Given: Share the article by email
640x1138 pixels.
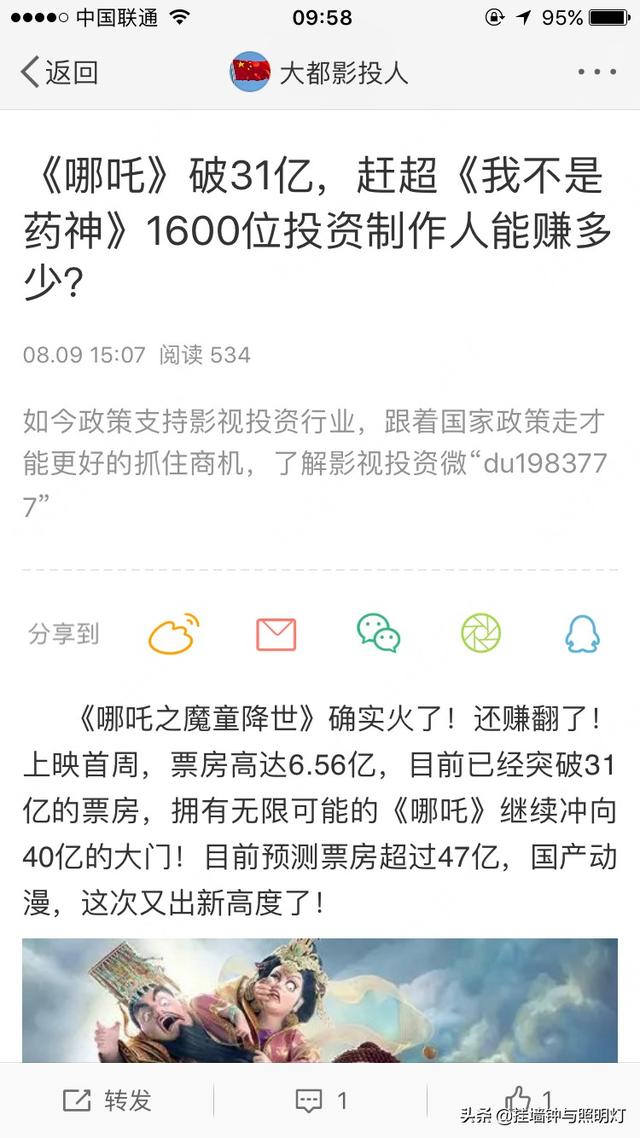Looking at the screenshot, I should tap(276, 634).
